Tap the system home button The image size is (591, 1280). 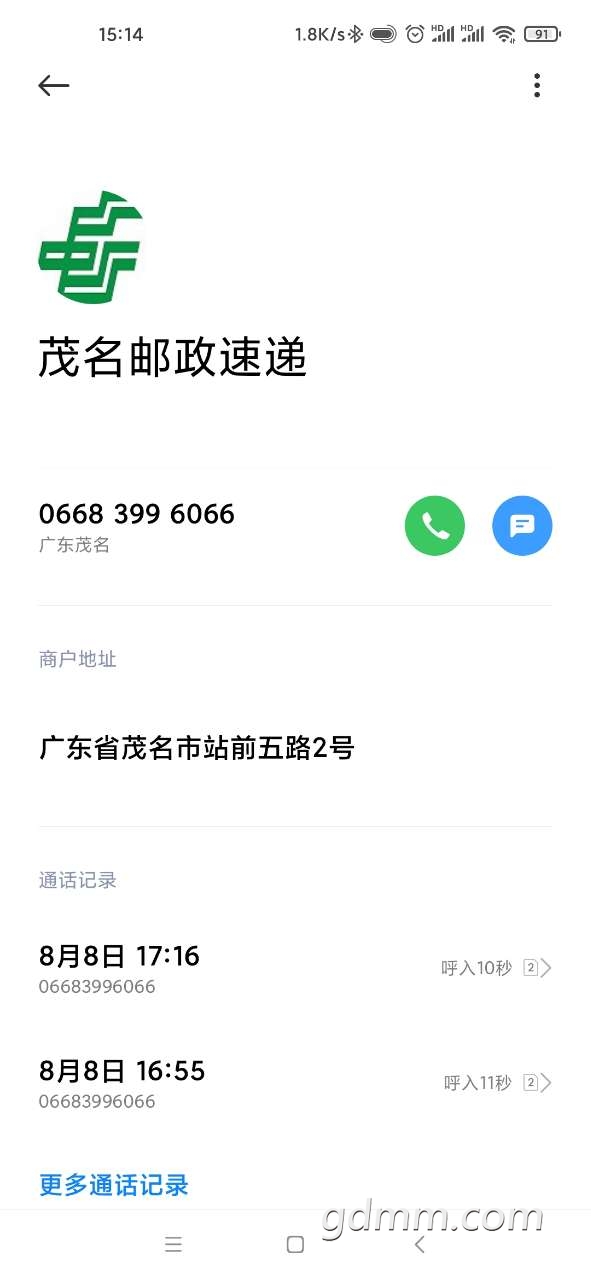click(295, 1245)
